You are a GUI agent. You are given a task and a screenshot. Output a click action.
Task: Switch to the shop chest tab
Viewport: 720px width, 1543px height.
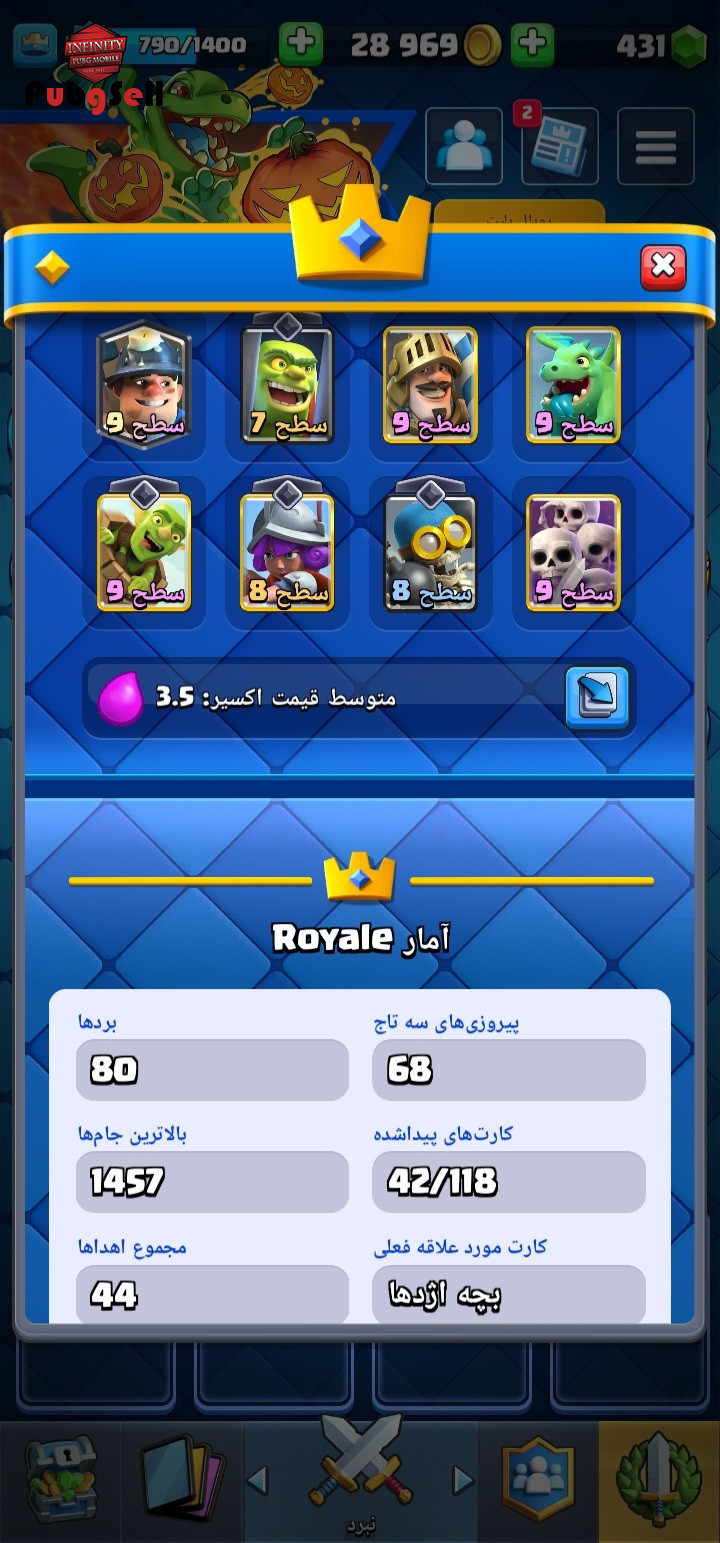point(61,1480)
